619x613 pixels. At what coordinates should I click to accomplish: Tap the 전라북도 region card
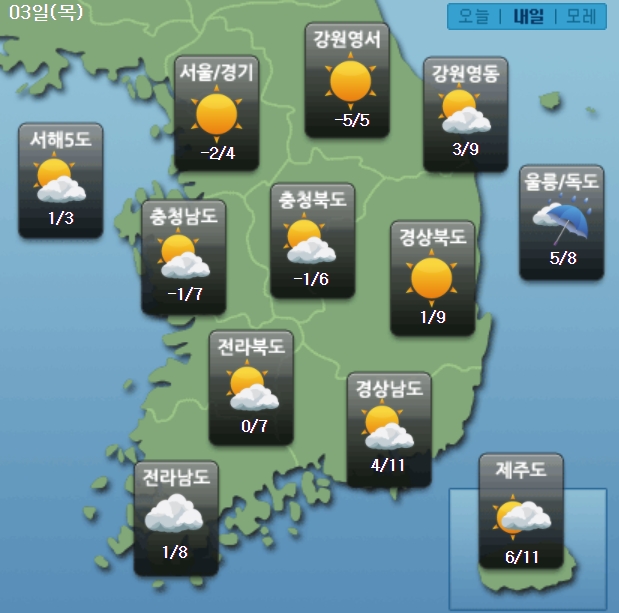coord(251,387)
